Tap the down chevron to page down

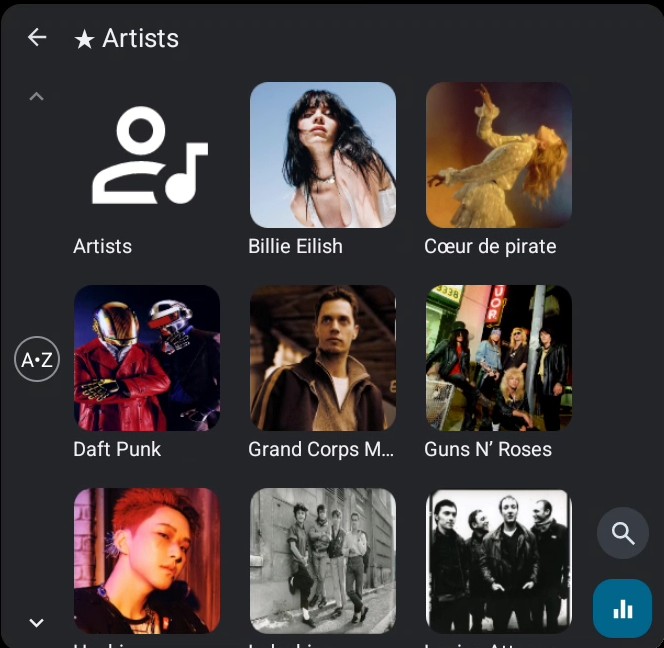click(36, 622)
